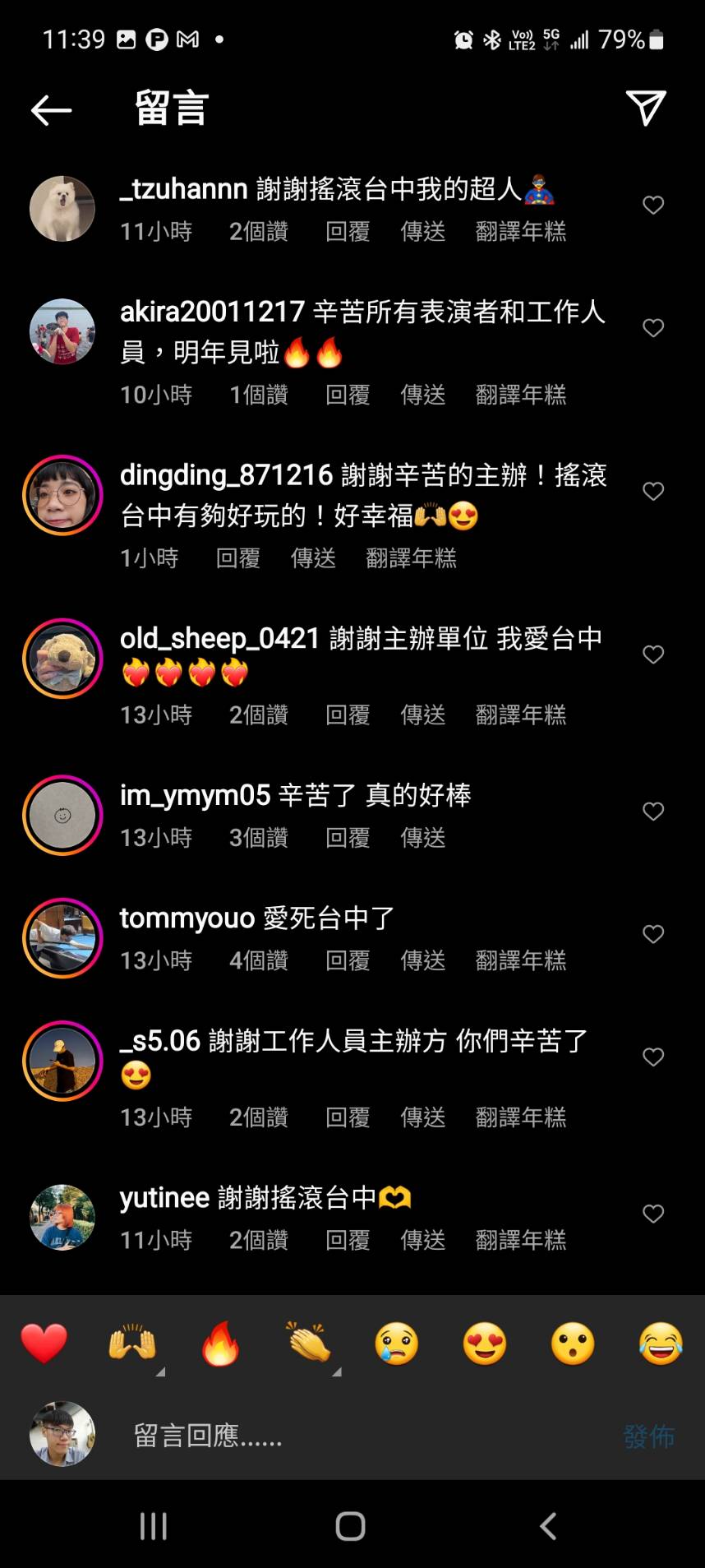The height and width of the screenshot is (1568, 705).
Task: Insert the laughing-crying emoji reaction
Action: tap(660, 1344)
